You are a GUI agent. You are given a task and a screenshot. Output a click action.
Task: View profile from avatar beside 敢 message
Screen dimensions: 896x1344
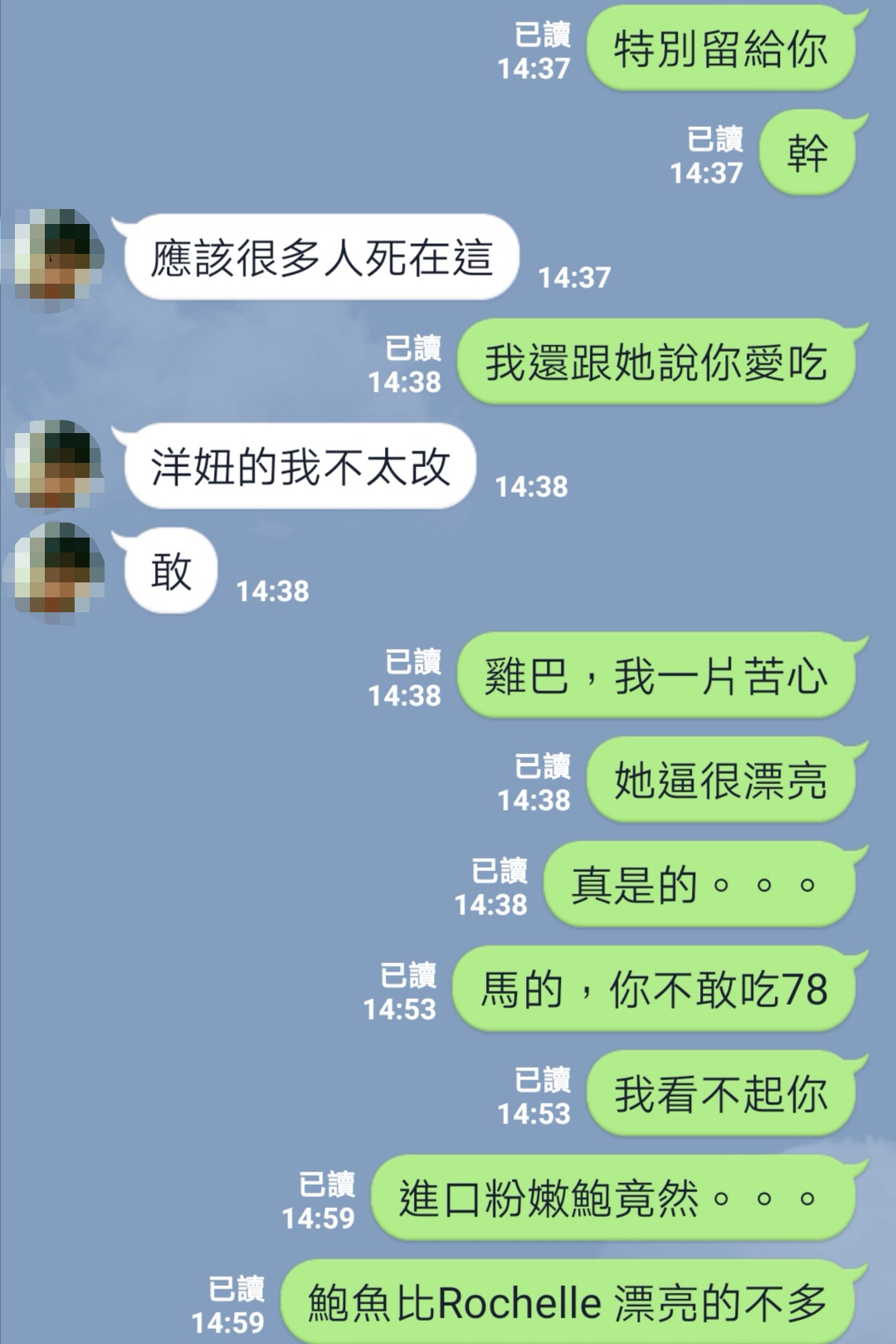56,572
